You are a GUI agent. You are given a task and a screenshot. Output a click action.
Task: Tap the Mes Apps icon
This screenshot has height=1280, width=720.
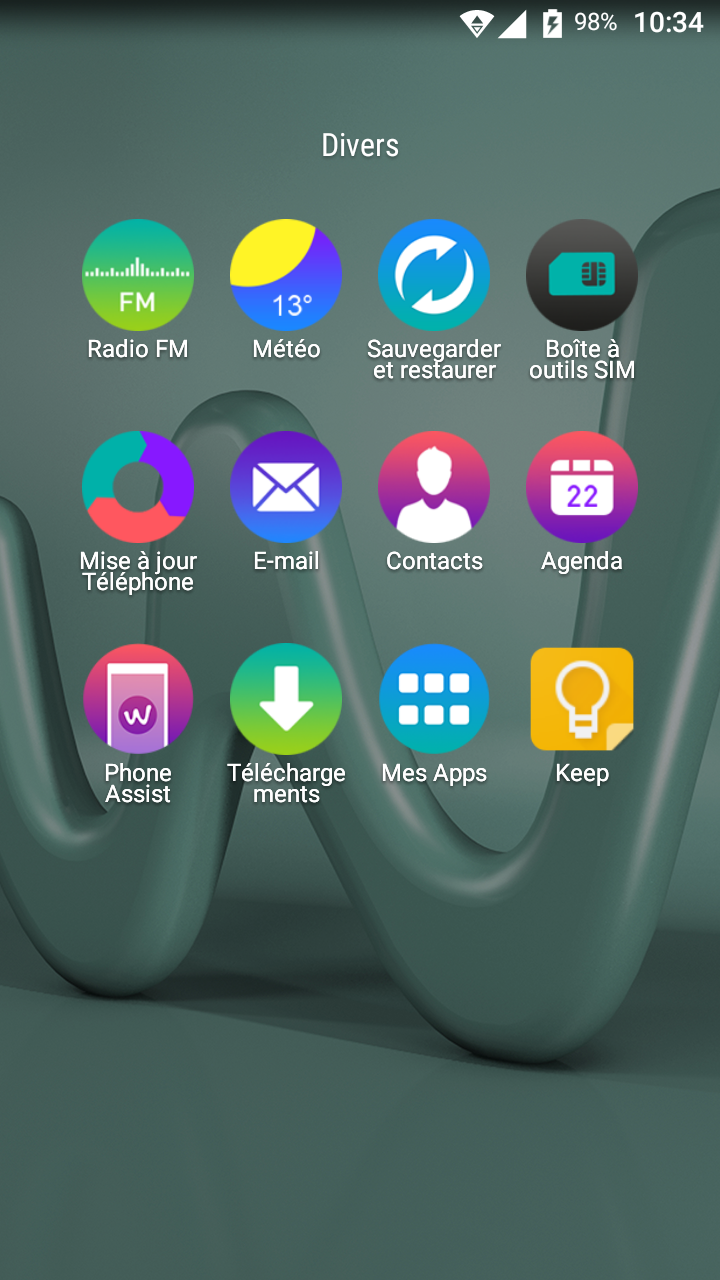point(434,699)
